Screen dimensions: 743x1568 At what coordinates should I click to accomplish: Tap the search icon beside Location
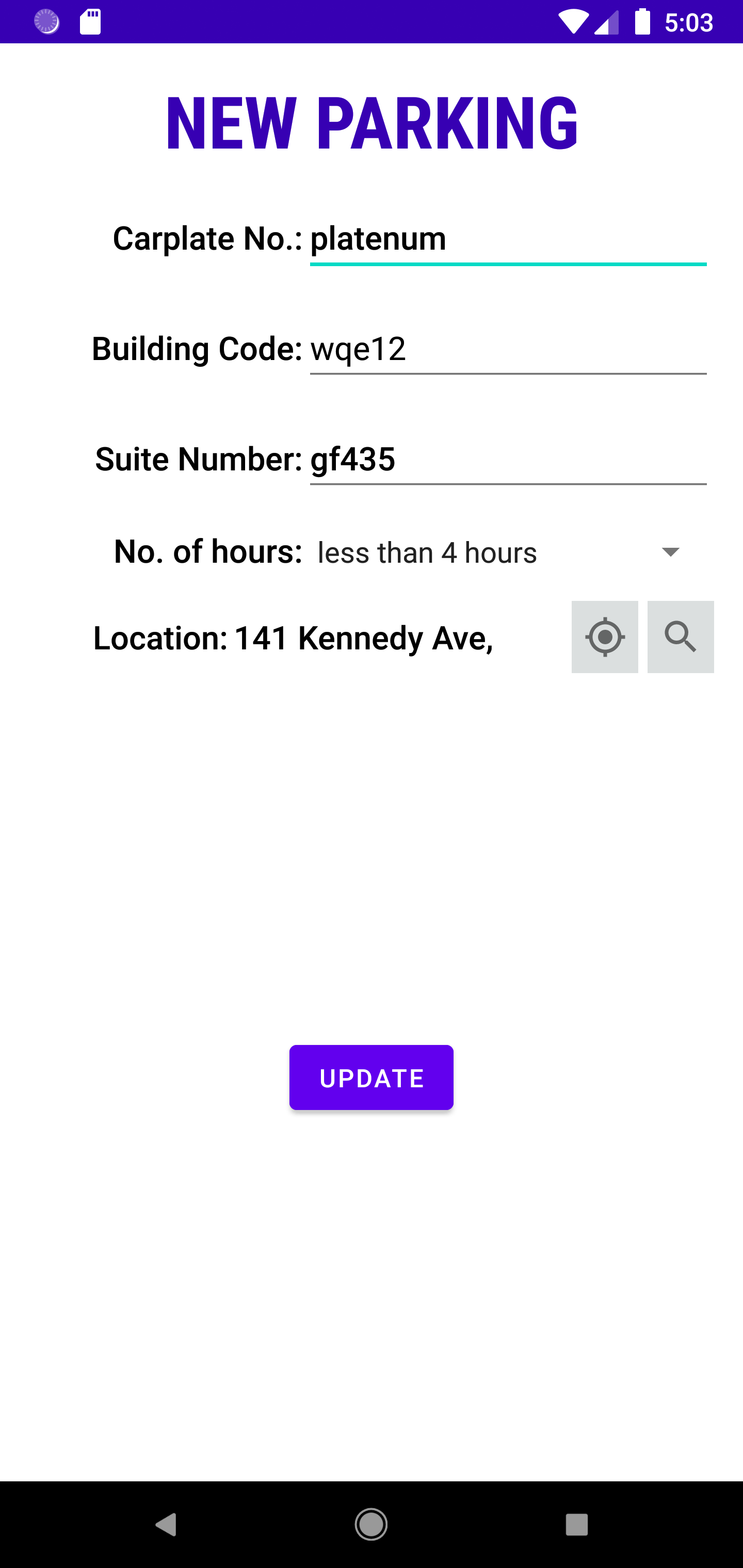(x=680, y=636)
